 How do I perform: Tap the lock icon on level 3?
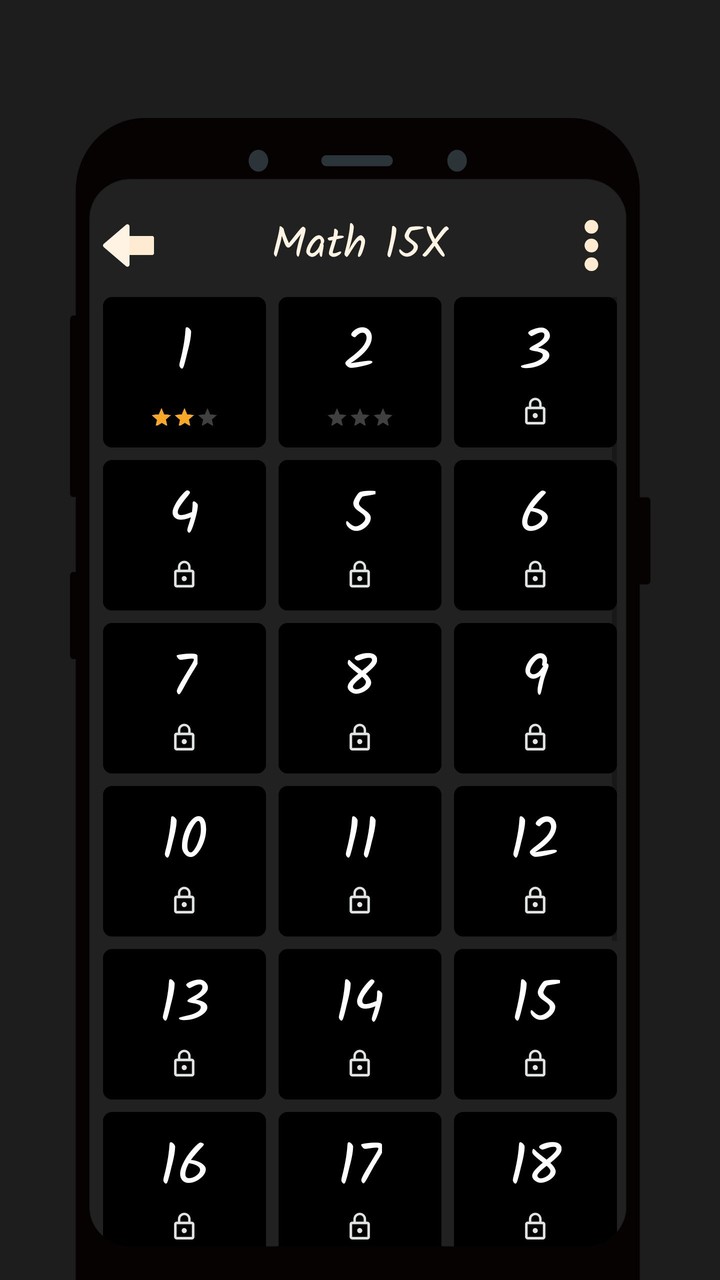(535, 412)
